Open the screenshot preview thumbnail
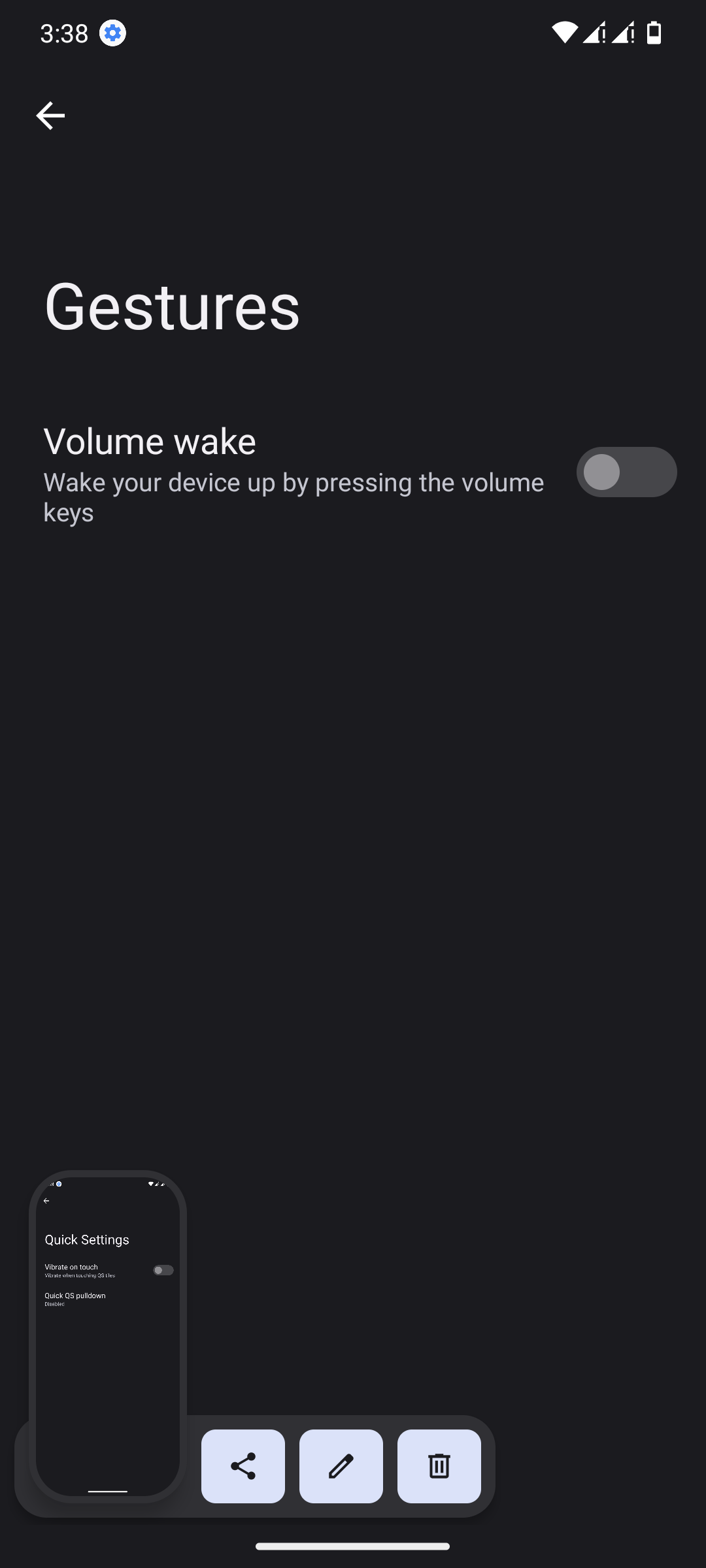Screen dimensions: 706x1568 [108, 1336]
